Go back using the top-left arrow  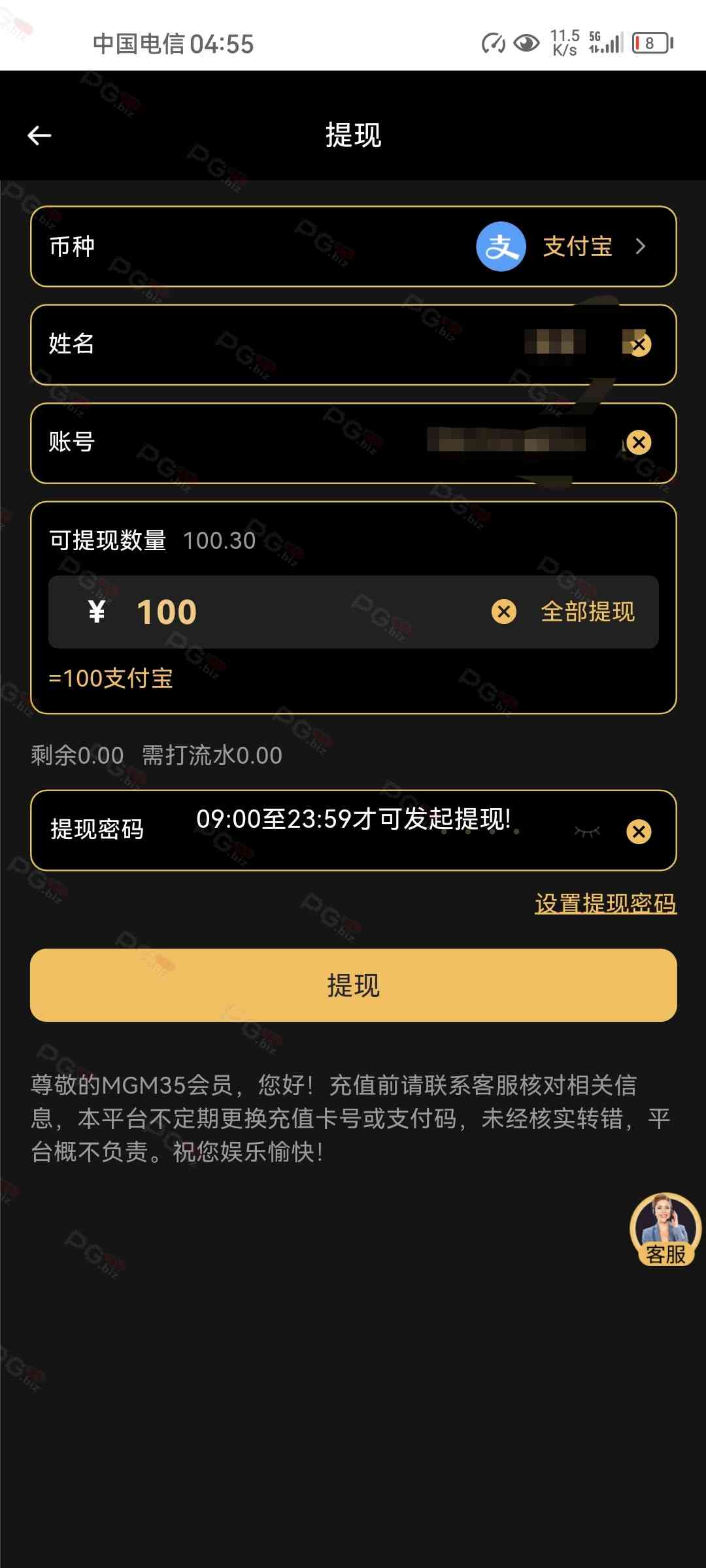(x=39, y=135)
